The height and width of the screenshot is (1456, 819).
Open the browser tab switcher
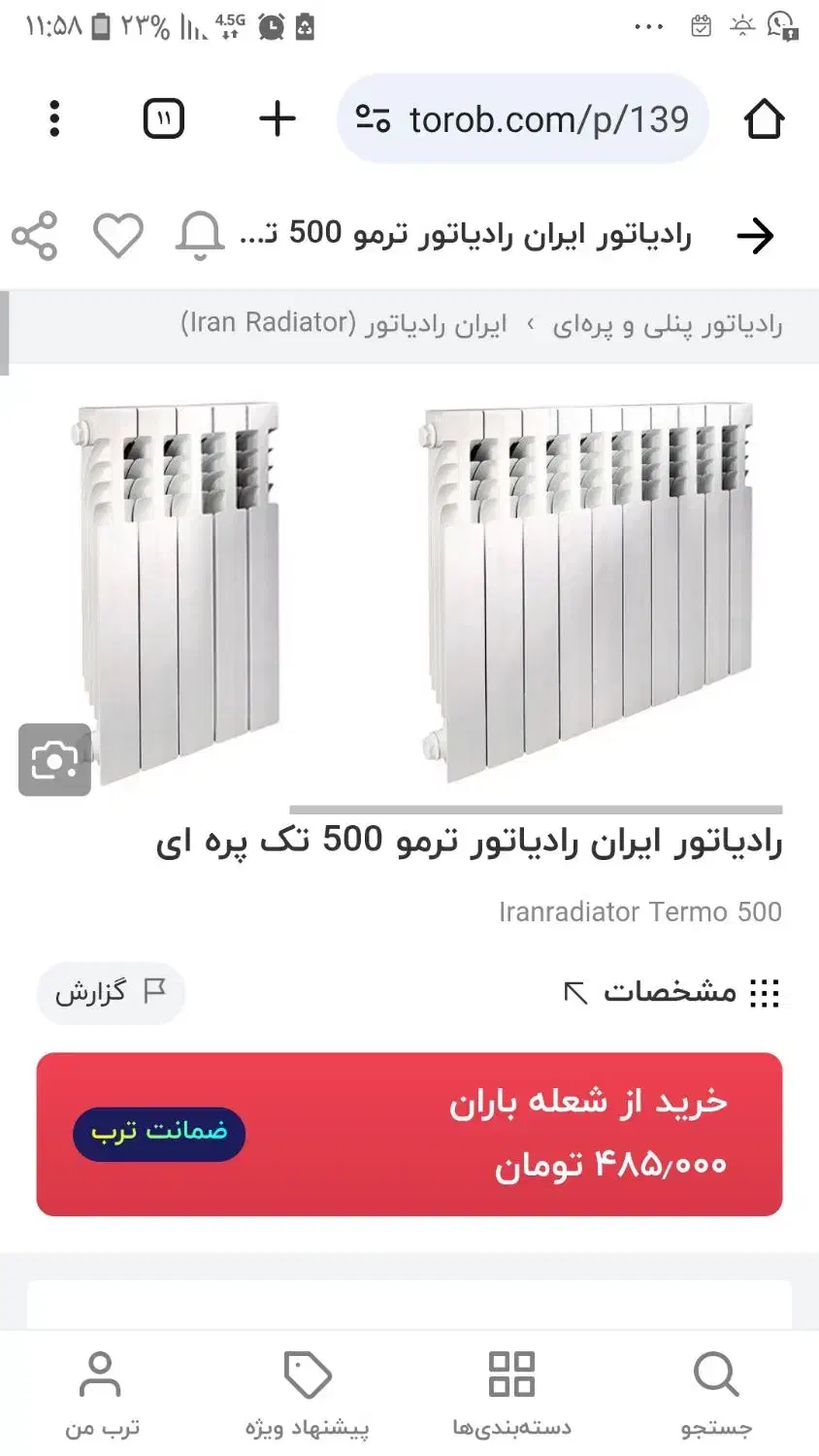(163, 118)
